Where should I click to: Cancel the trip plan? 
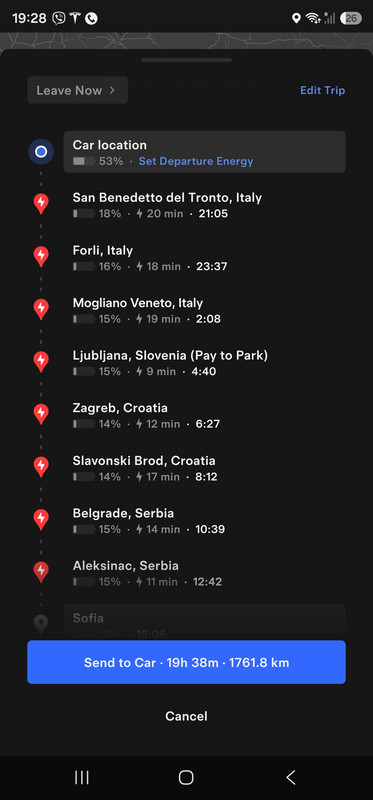coord(186,716)
